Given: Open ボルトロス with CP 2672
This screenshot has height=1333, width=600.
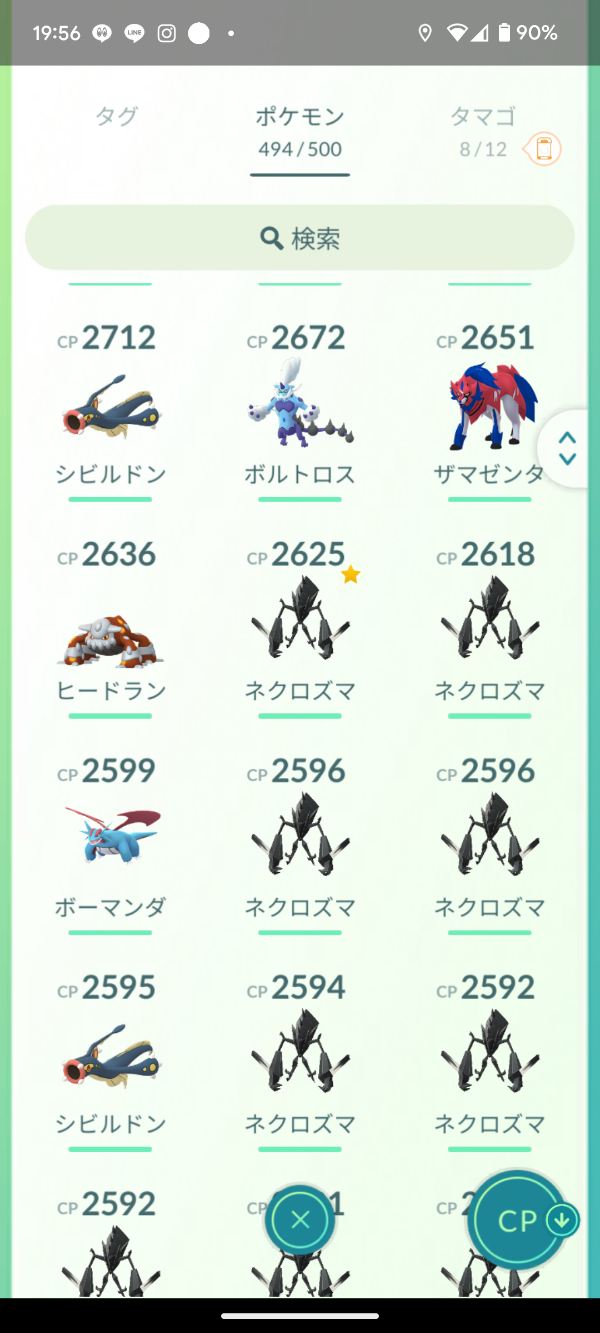Looking at the screenshot, I should pos(300,410).
